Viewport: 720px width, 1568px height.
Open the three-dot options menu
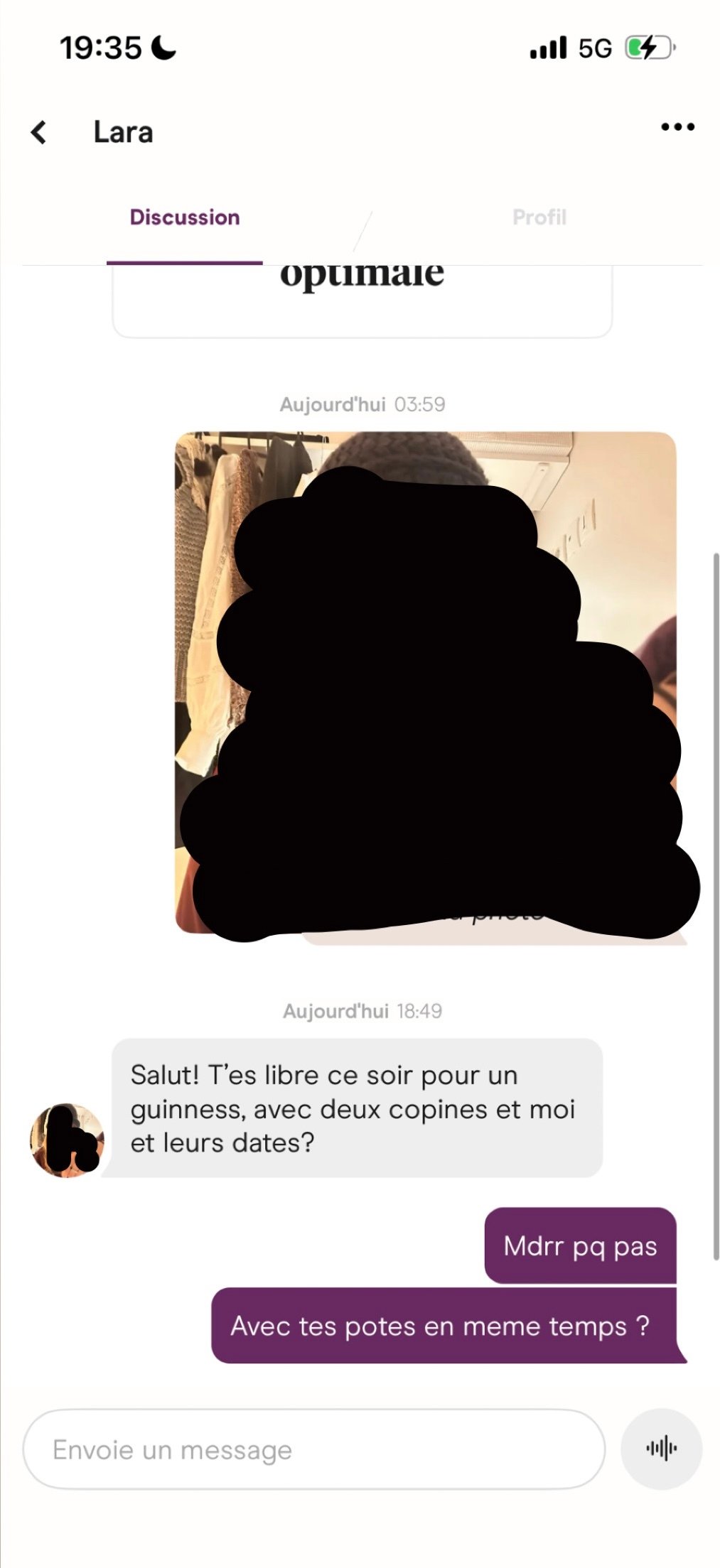(677, 128)
